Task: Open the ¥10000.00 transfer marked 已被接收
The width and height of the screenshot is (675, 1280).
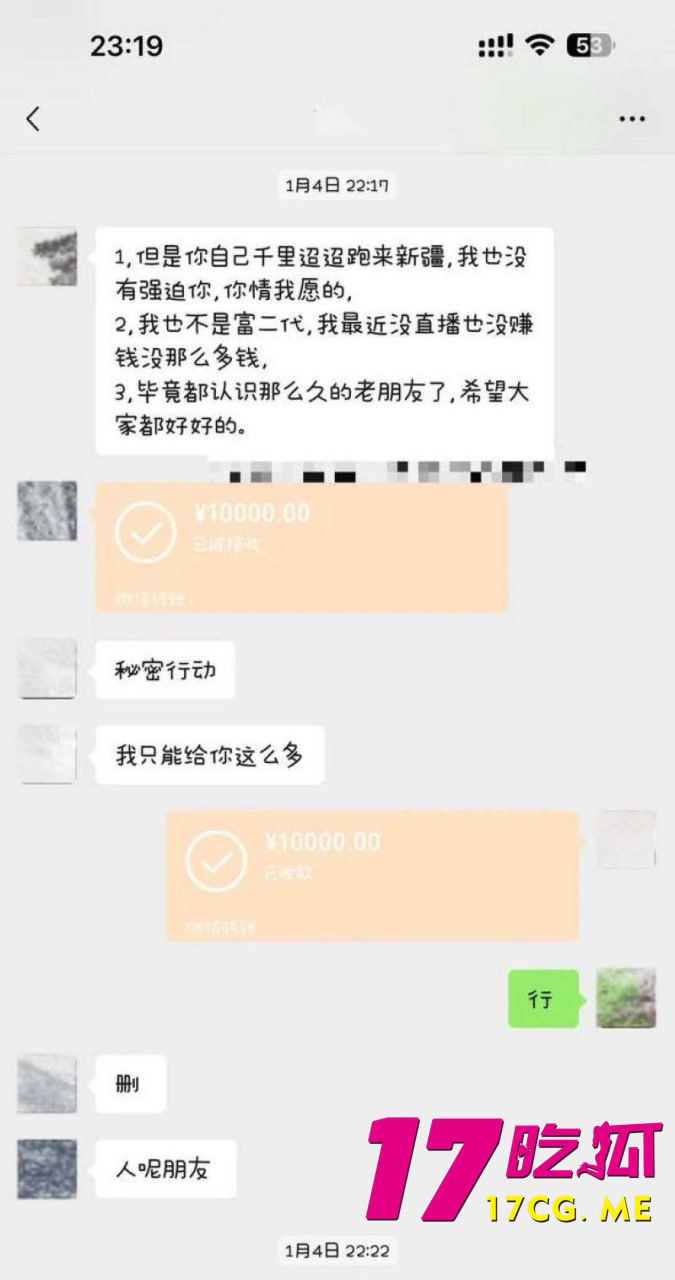Action: (301, 546)
